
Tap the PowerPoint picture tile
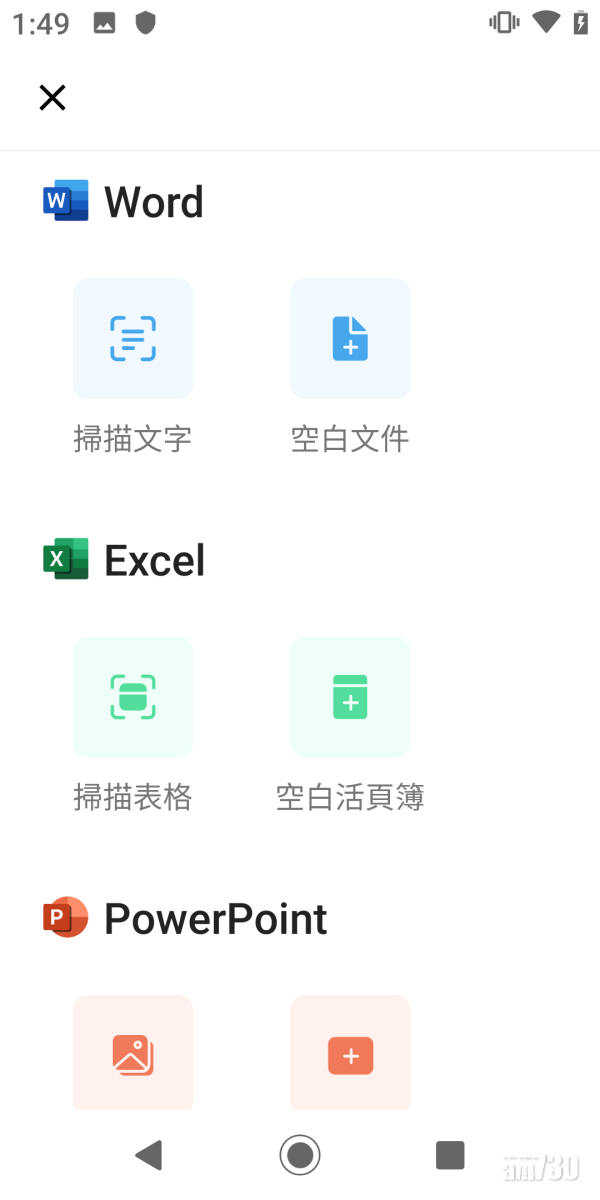tap(133, 1053)
